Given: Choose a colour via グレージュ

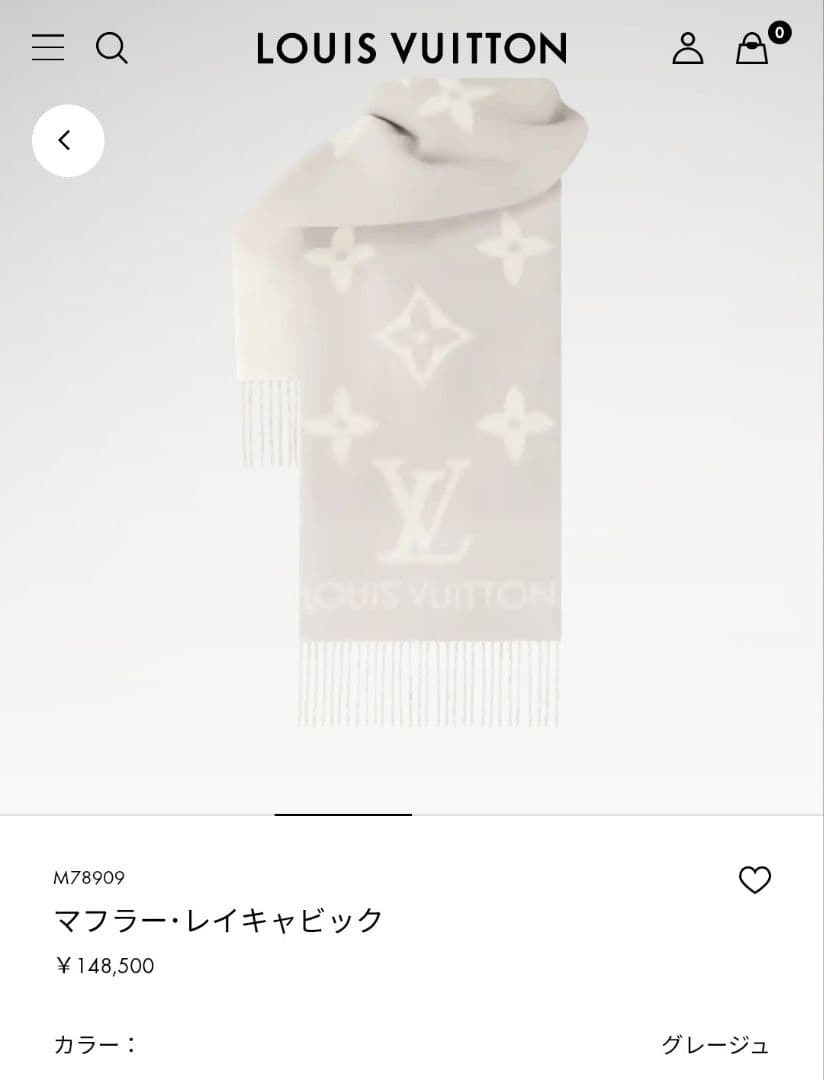Looking at the screenshot, I should pyautogui.click(x=715, y=1045).
